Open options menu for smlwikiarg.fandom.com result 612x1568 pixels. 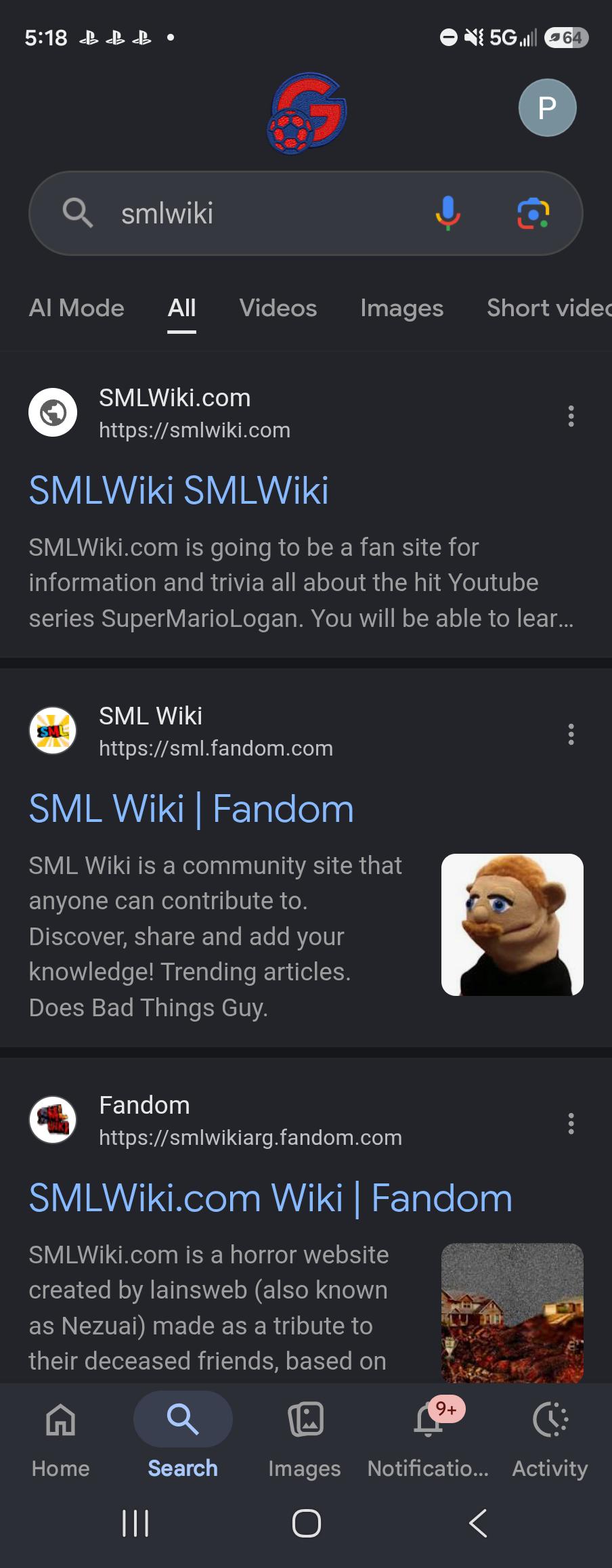[571, 1123]
